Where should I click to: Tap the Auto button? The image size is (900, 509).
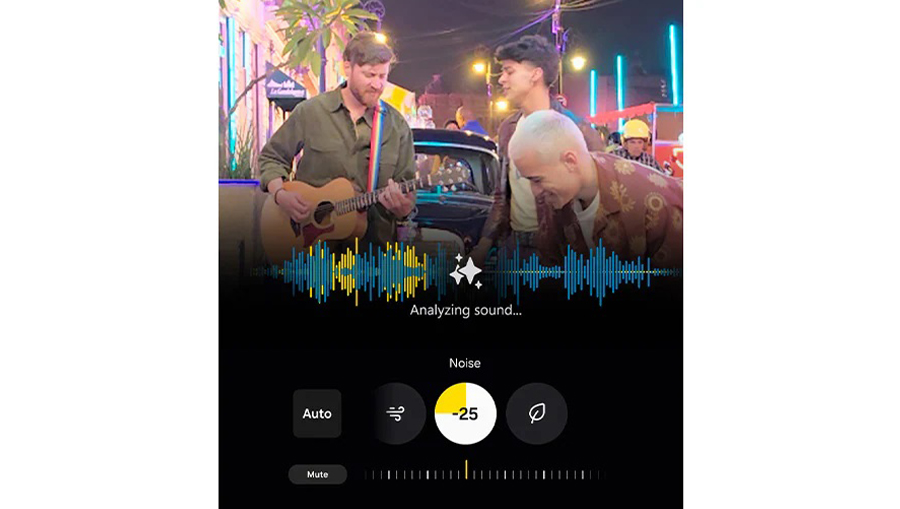click(317, 413)
